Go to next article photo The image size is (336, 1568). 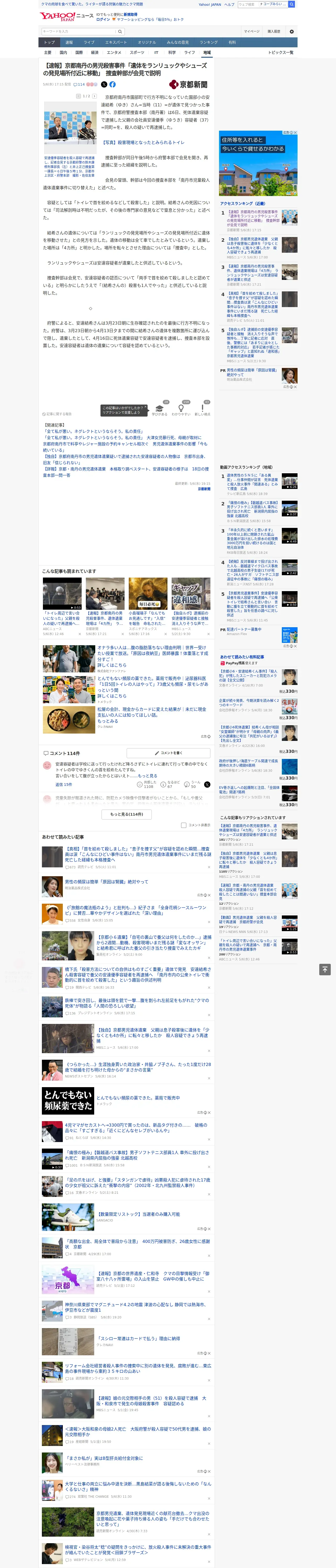click(x=94, y=96)
